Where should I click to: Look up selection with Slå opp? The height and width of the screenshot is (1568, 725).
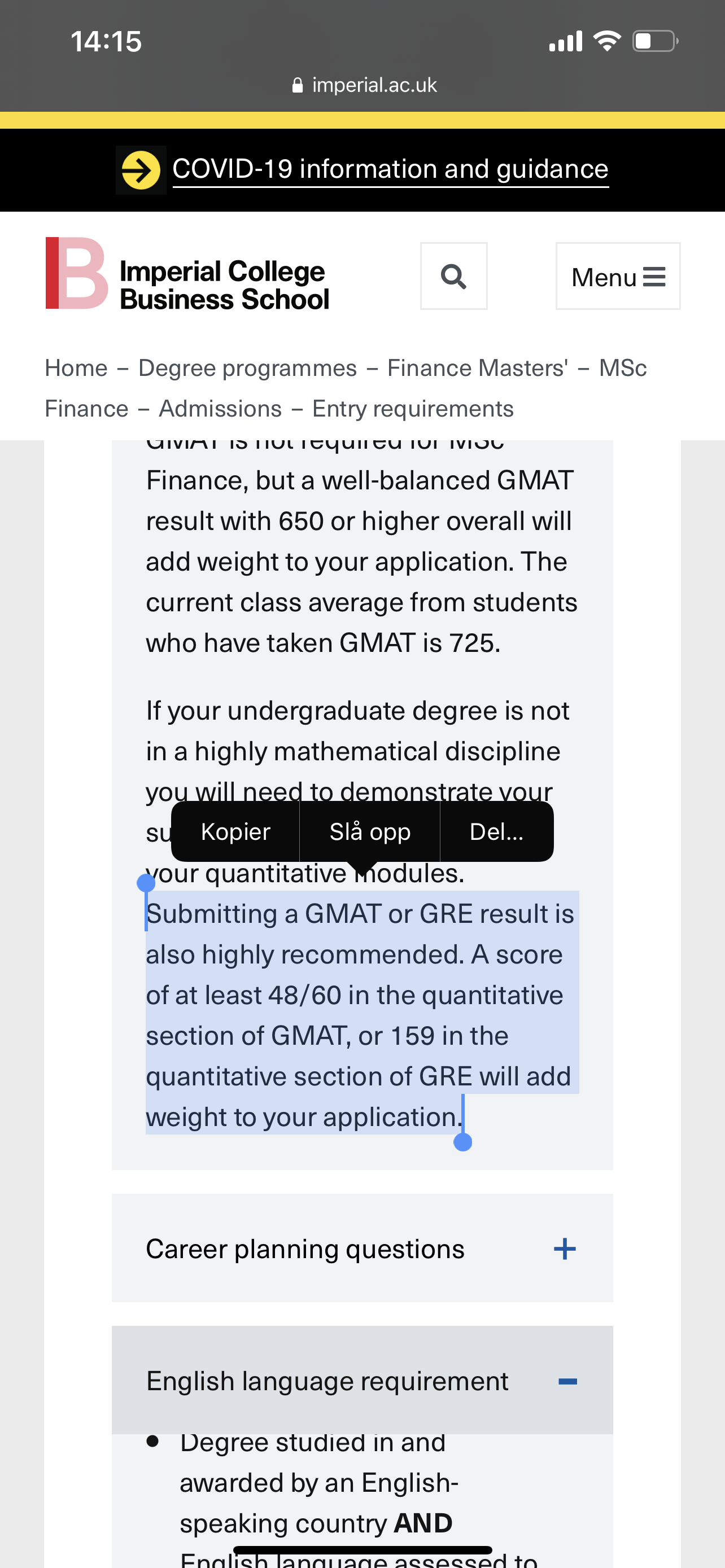tap(369, 831)
